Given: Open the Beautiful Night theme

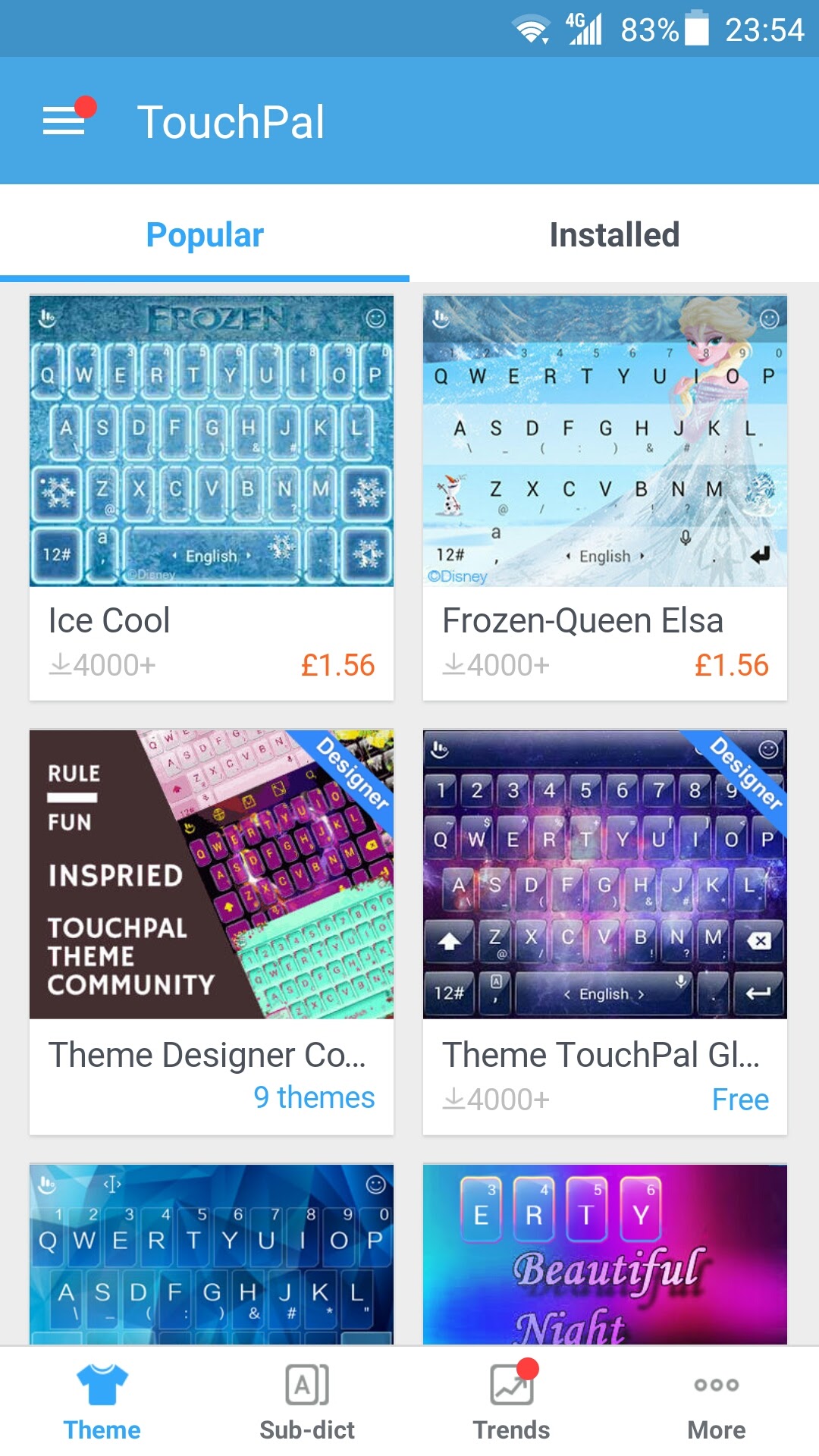Looking at the screenshot, I should tap(605, 1255).
